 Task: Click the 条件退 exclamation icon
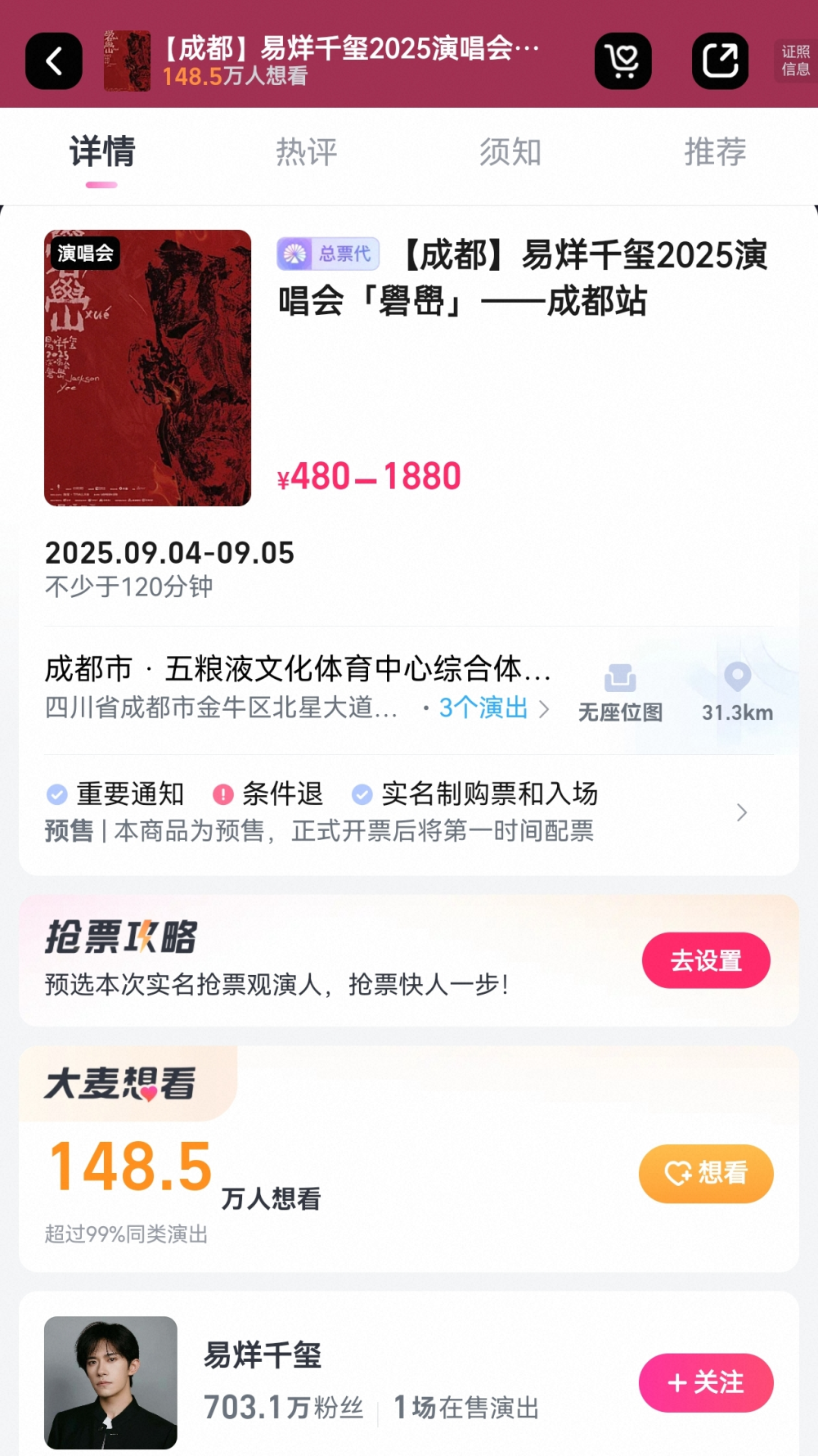[223, 793]
